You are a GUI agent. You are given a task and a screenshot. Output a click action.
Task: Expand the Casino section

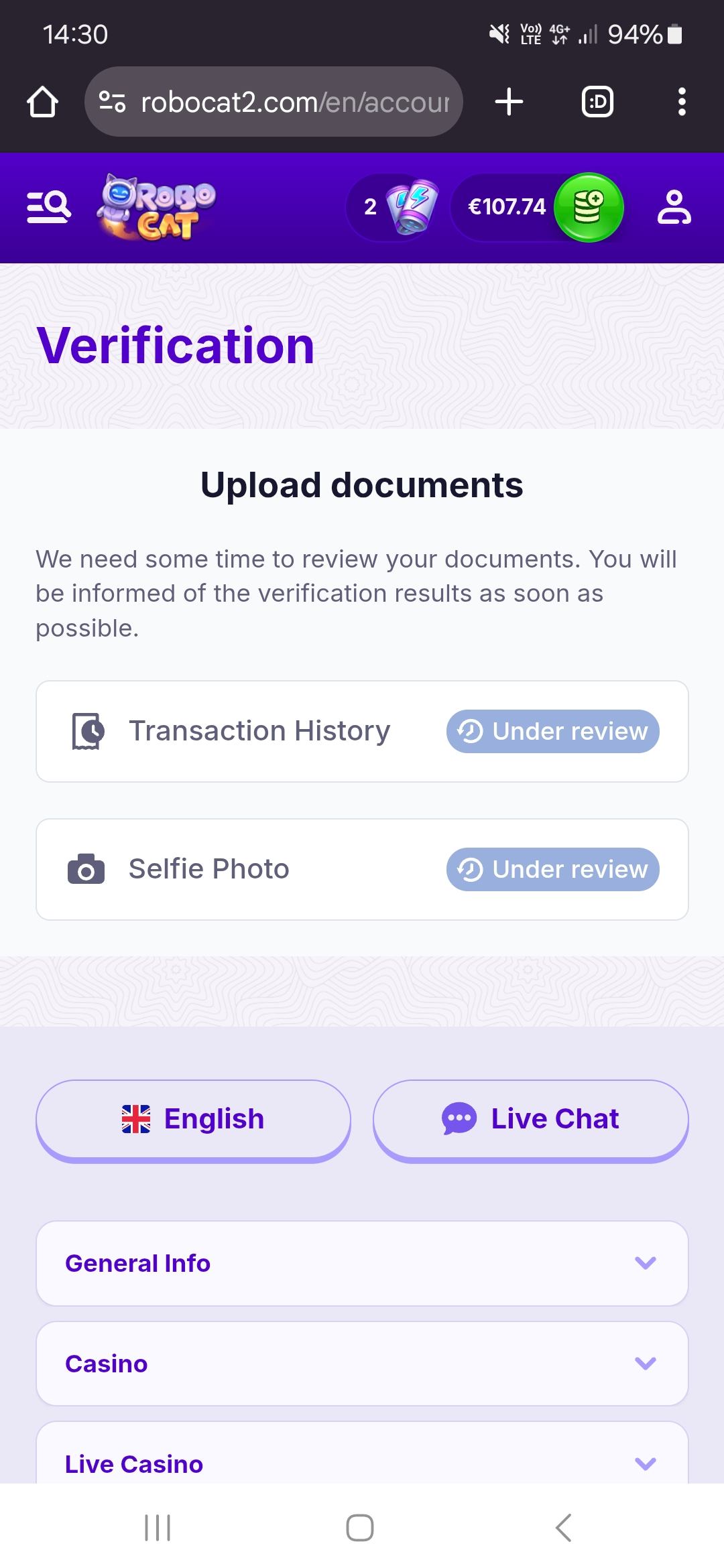tap(362, 1364)
